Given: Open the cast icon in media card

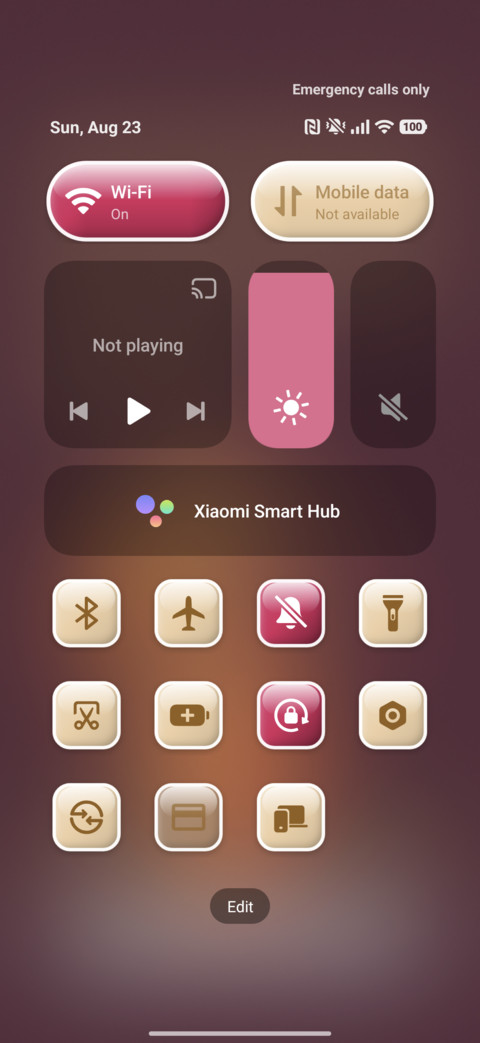Looking at the screenshot, I should (203, 289).
